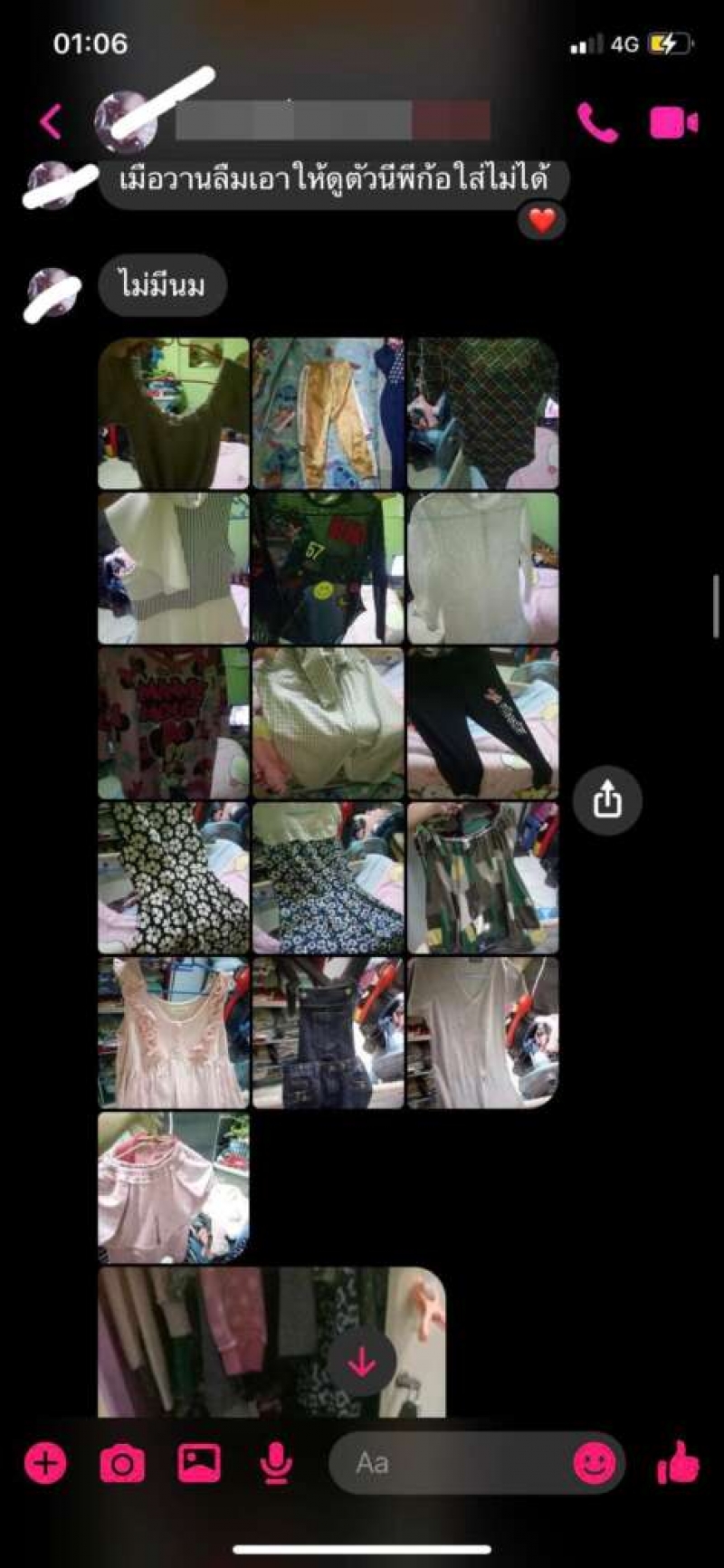Start a voice call
Viewport: 724px width, 1568px height.
tap(597, 122)
